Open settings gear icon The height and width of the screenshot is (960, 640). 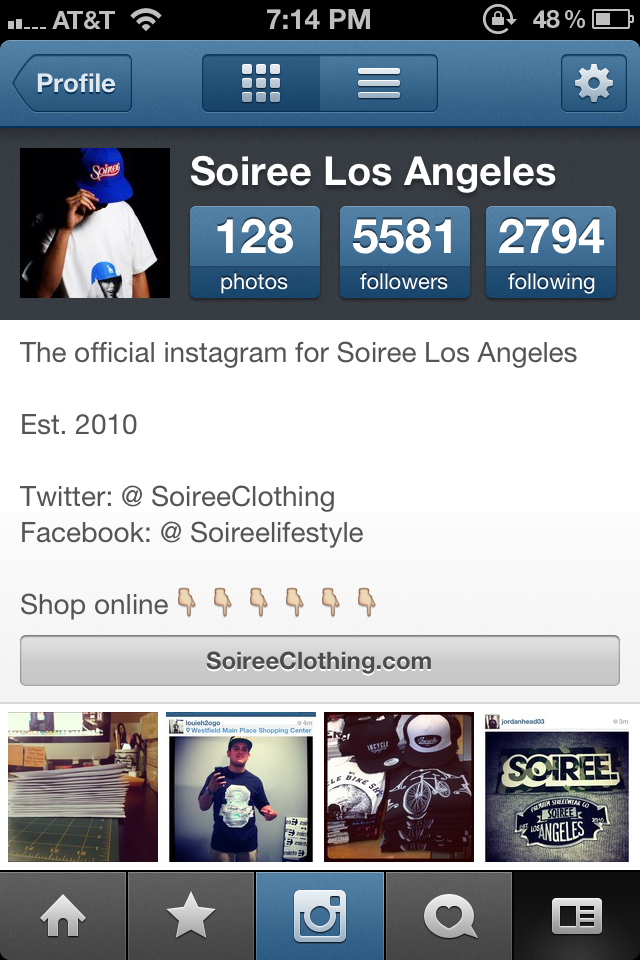(593, 83)
